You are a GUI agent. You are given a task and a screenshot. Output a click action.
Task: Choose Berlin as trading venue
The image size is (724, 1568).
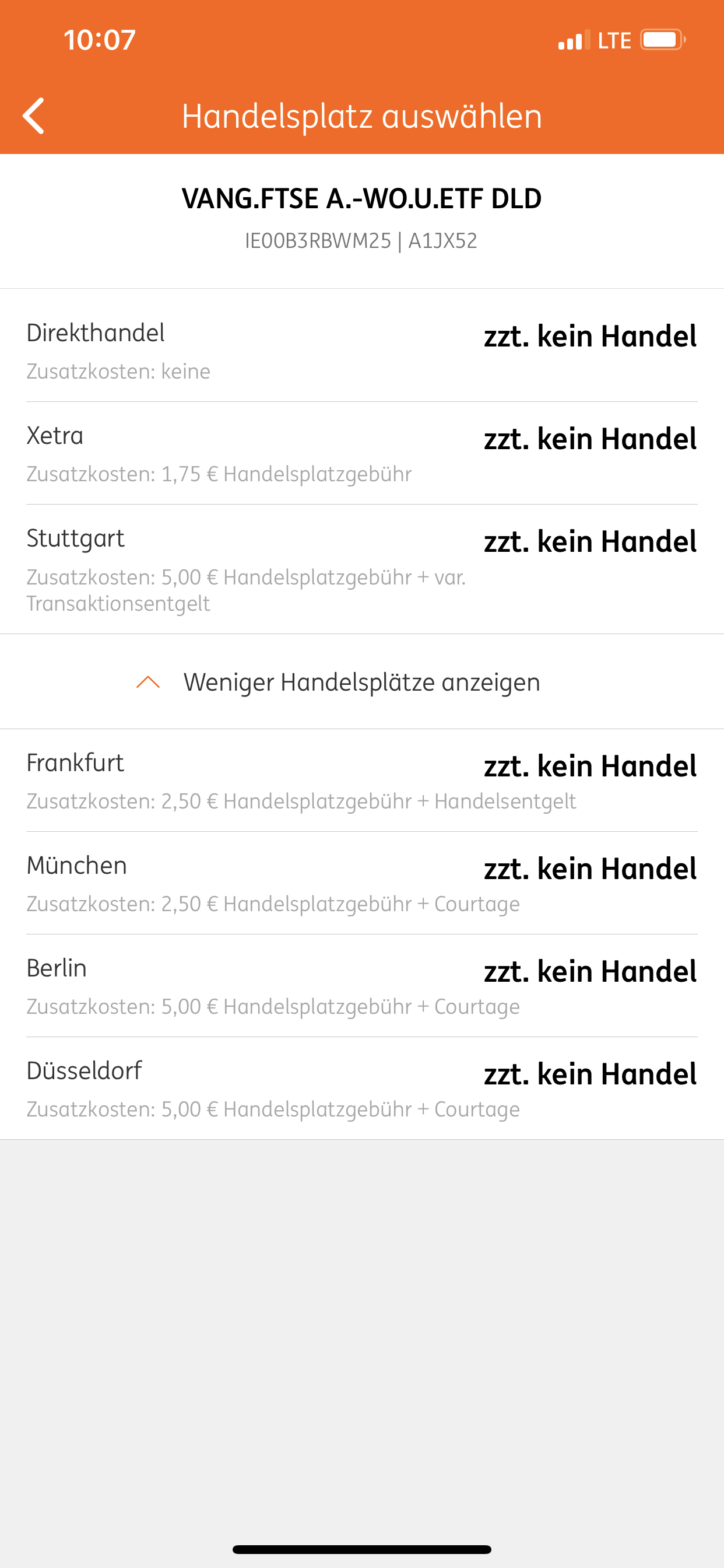pos(361,985)
